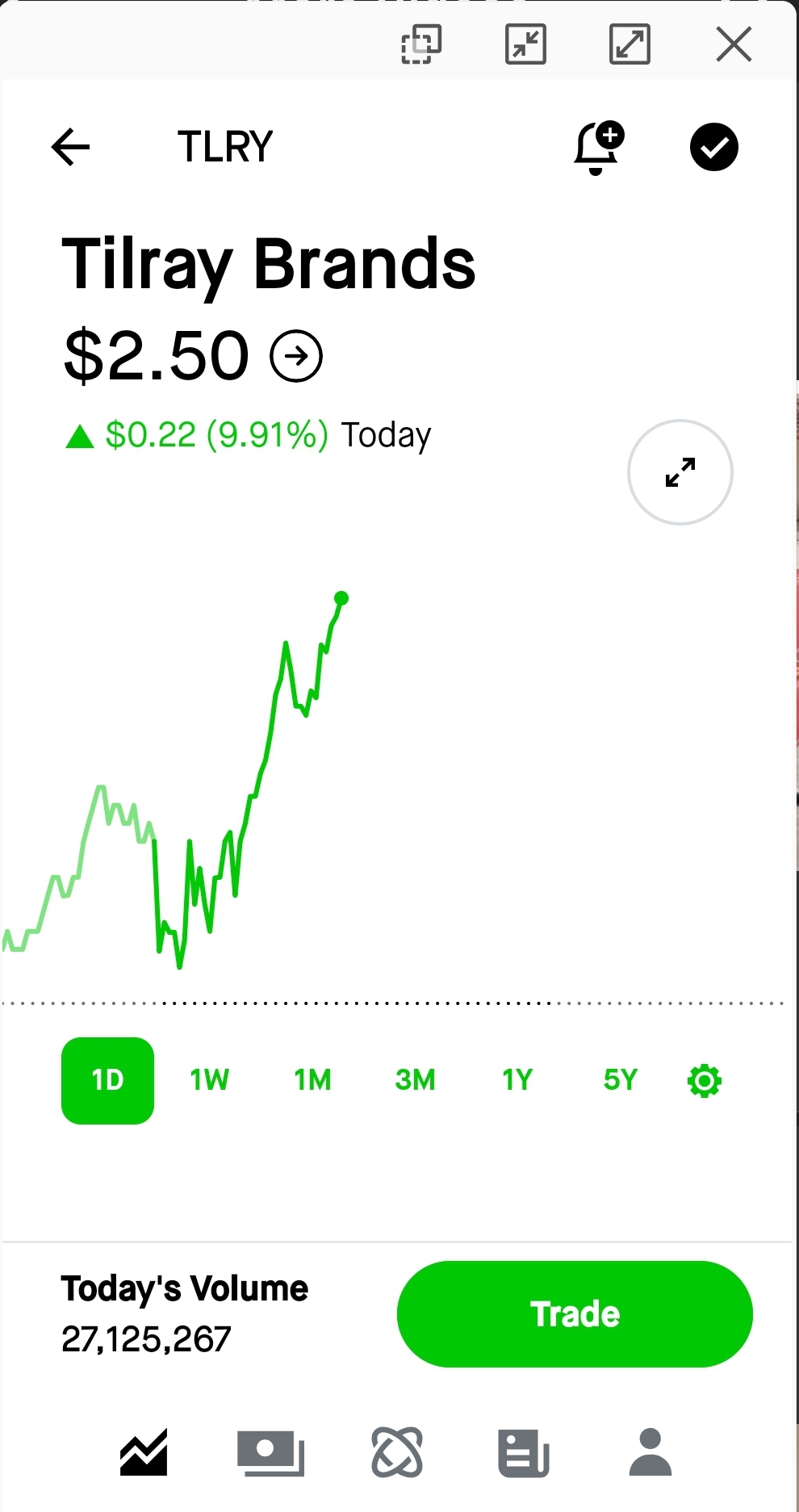Open the crypto tab in bottom bar
This screenshot has width=799, height=1512.
[397, 1452]
